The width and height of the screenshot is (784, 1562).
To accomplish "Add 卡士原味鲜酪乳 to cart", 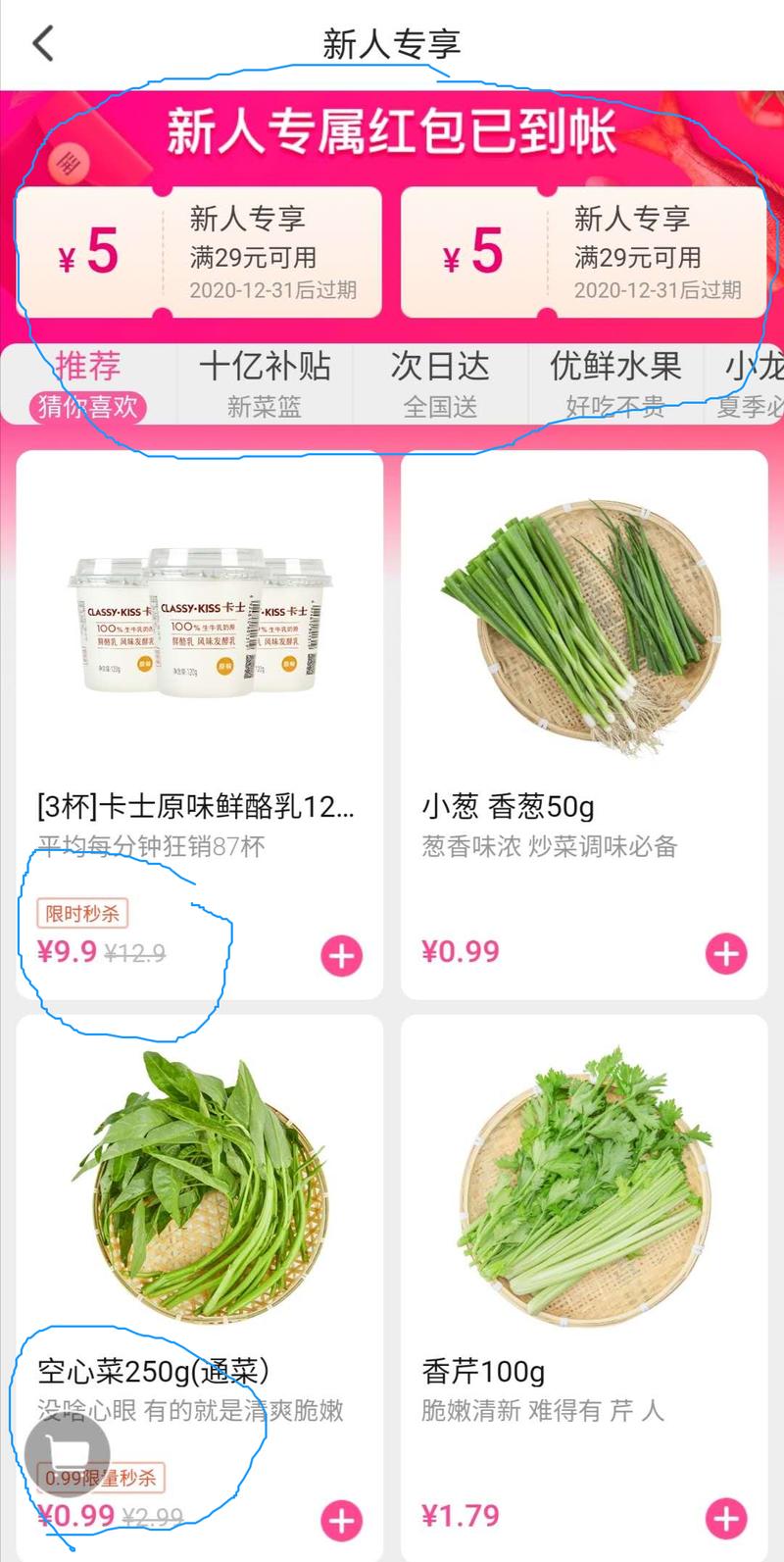I will (x=341, y=956).
